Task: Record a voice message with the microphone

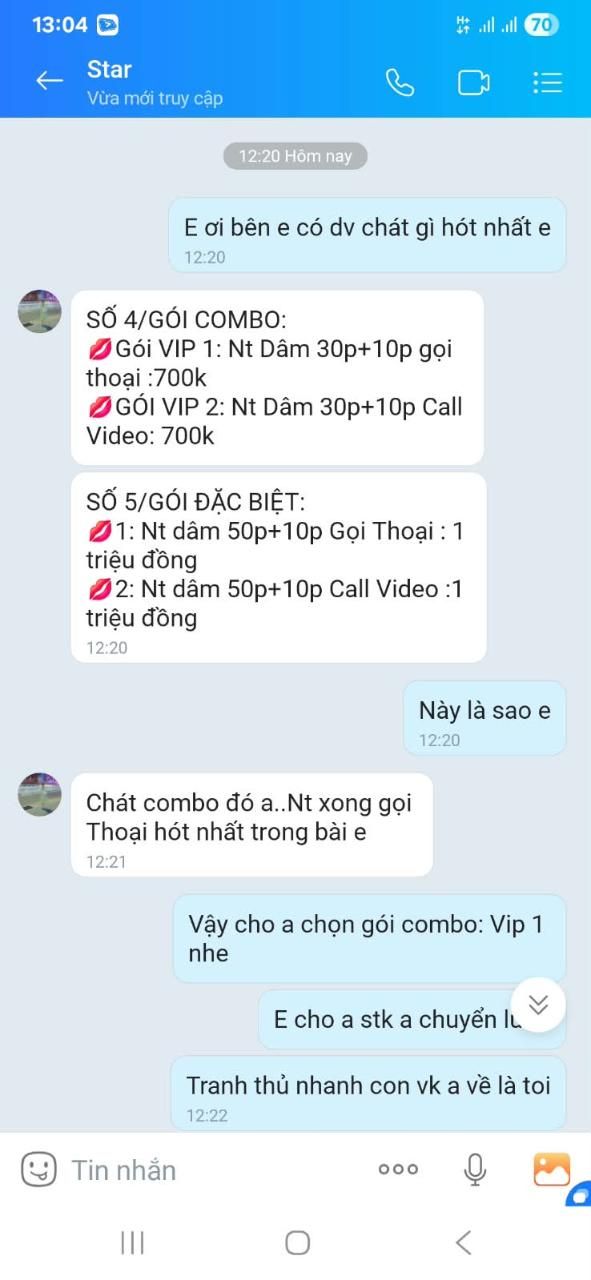Action: click(x=475, y=1169)
